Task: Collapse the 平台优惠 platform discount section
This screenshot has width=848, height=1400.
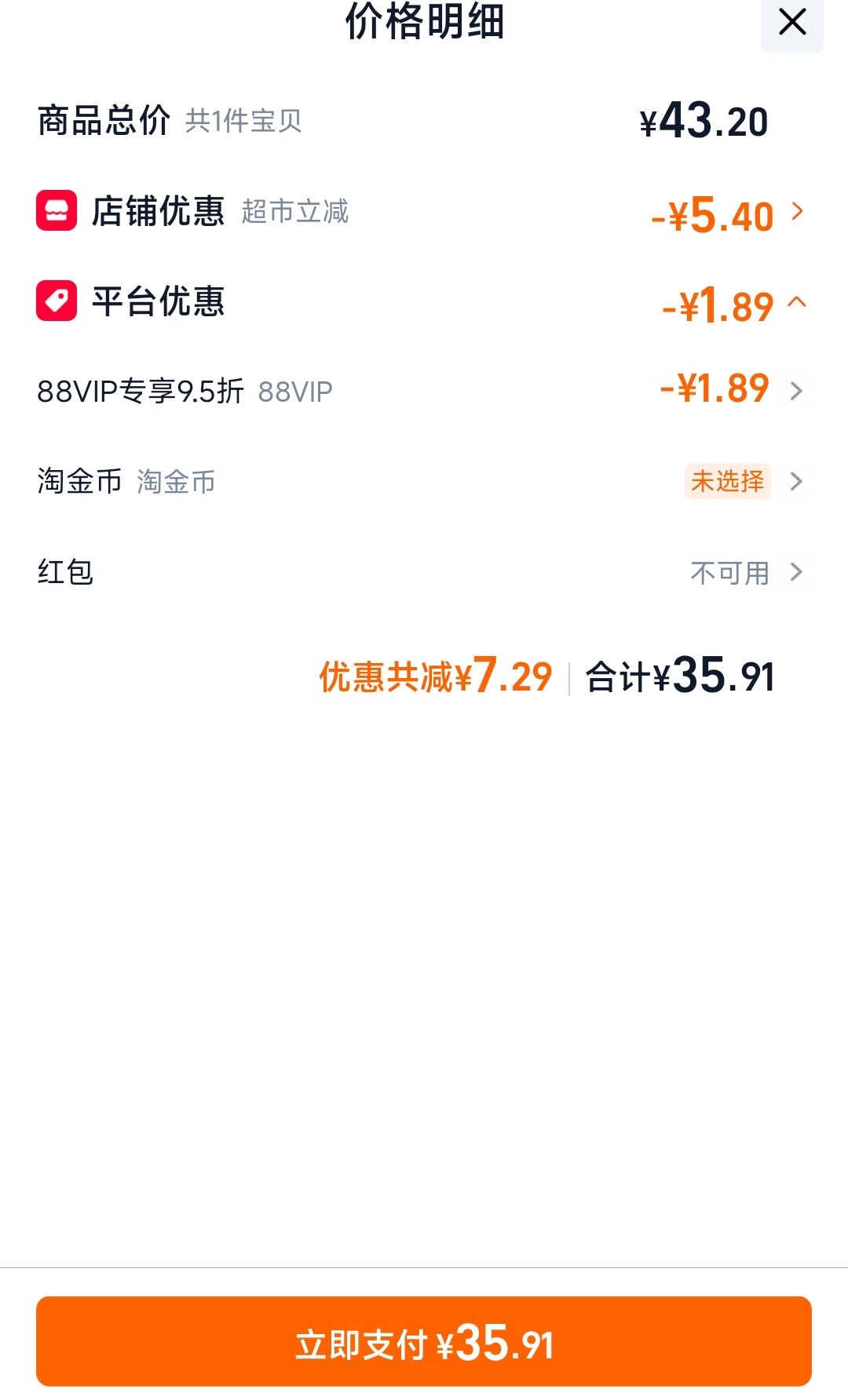Action: pyautogui.click(x=424, y=302)
